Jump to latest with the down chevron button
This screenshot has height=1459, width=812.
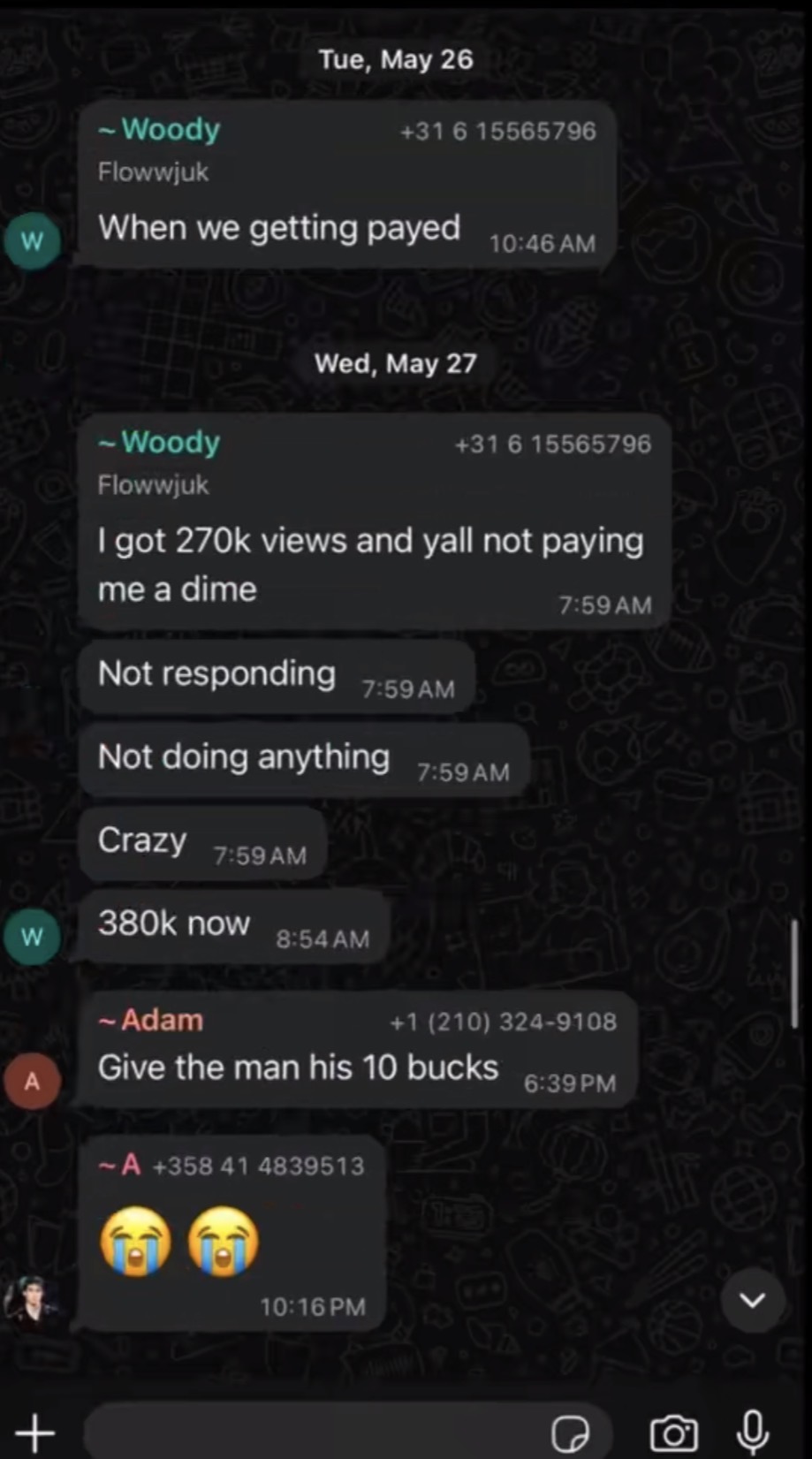[752, 1300]
